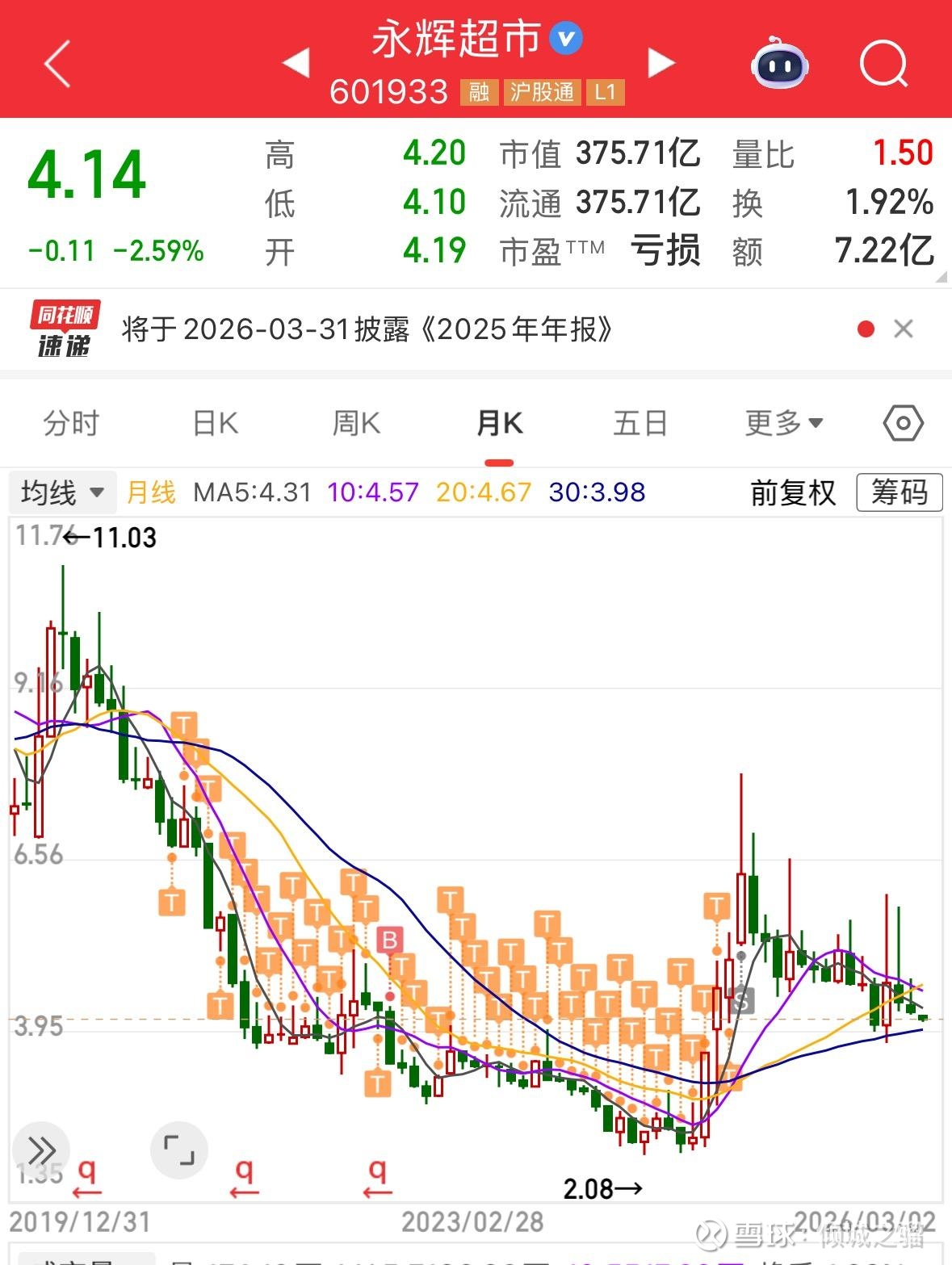Change the 前复权 adjustment setting

(793, 492)
